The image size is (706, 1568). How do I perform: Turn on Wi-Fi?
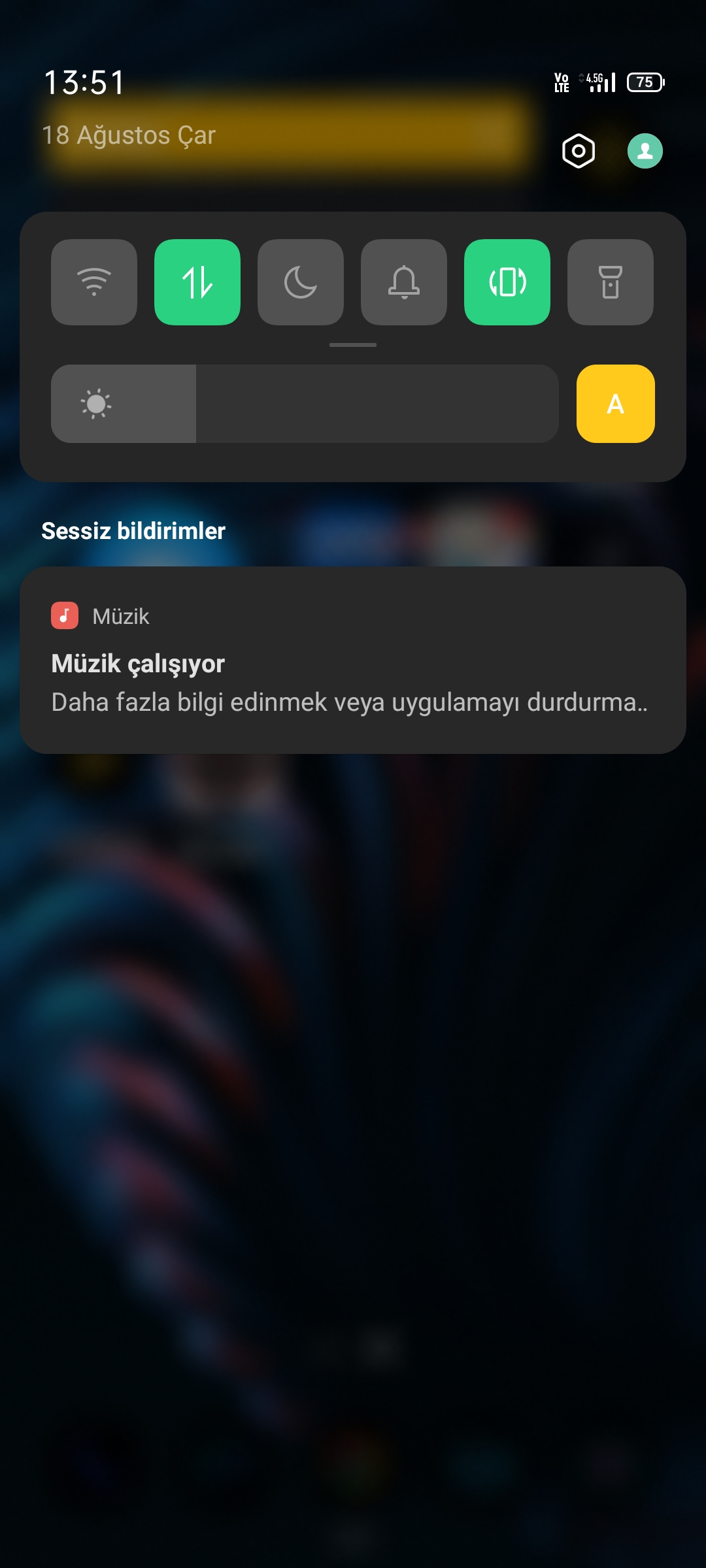[94, 282]
